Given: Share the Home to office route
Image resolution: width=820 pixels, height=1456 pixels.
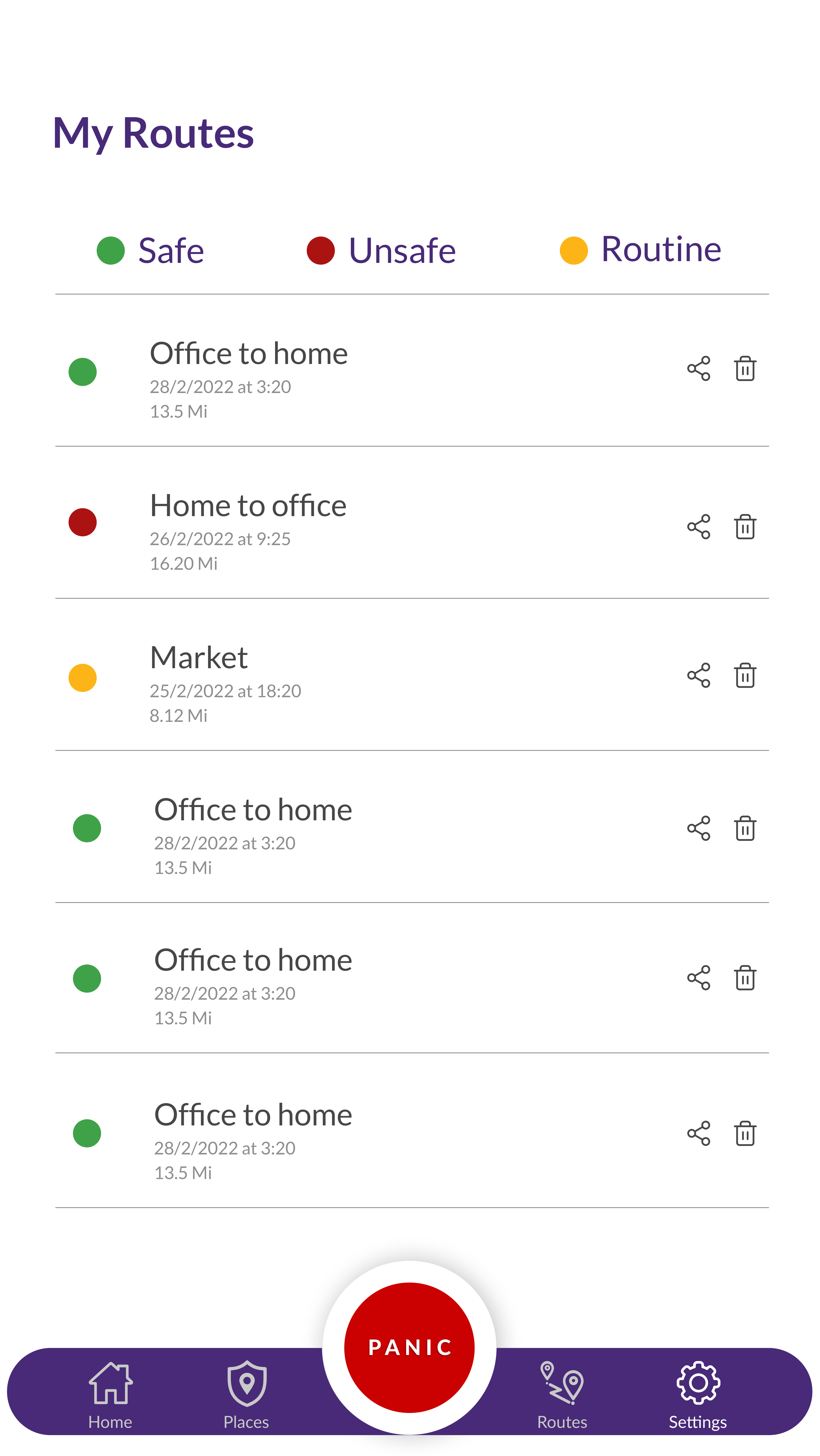Looking at the screenshot, I should point(698,527).
